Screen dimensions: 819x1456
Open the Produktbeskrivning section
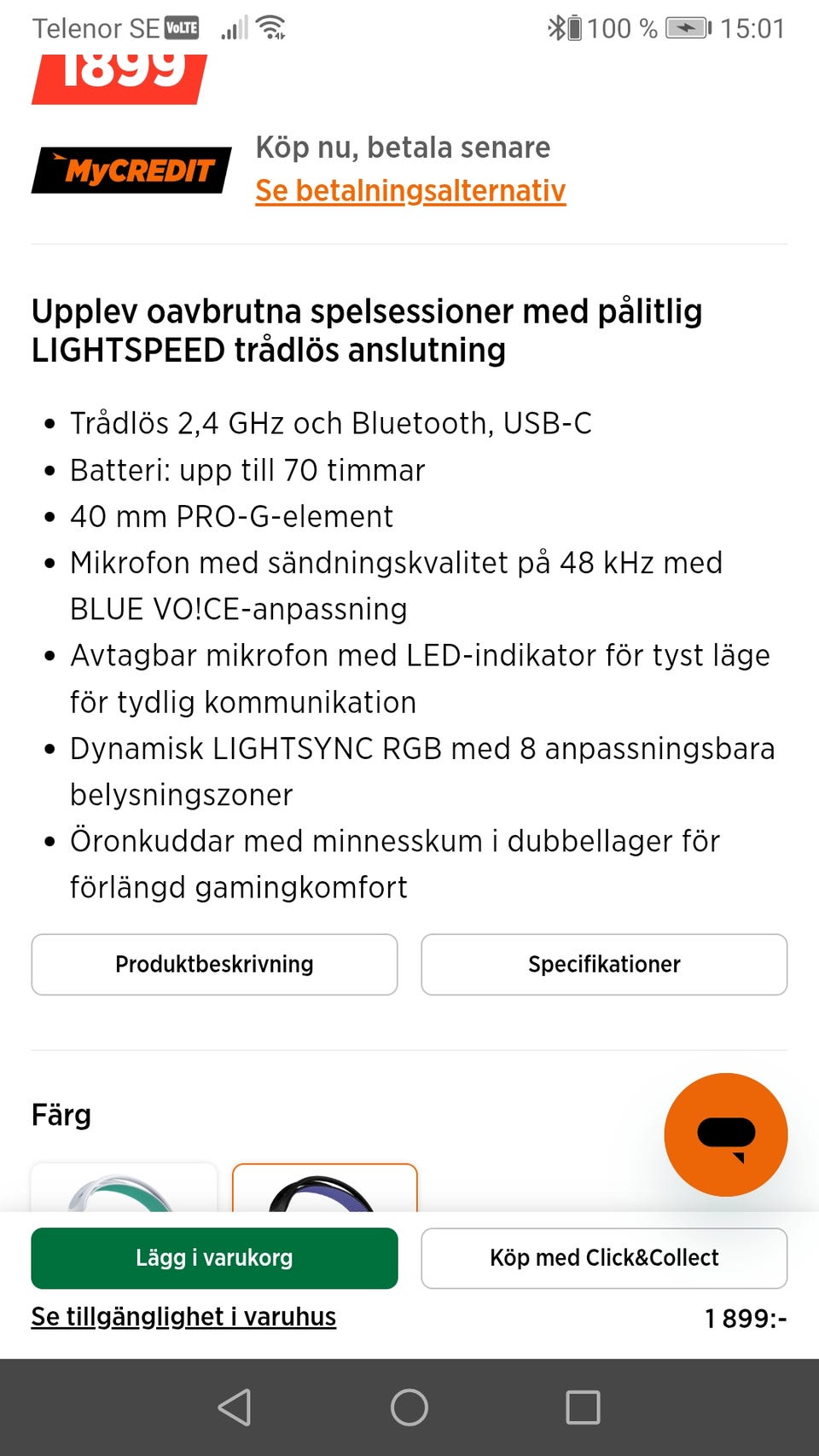point(214,964)
